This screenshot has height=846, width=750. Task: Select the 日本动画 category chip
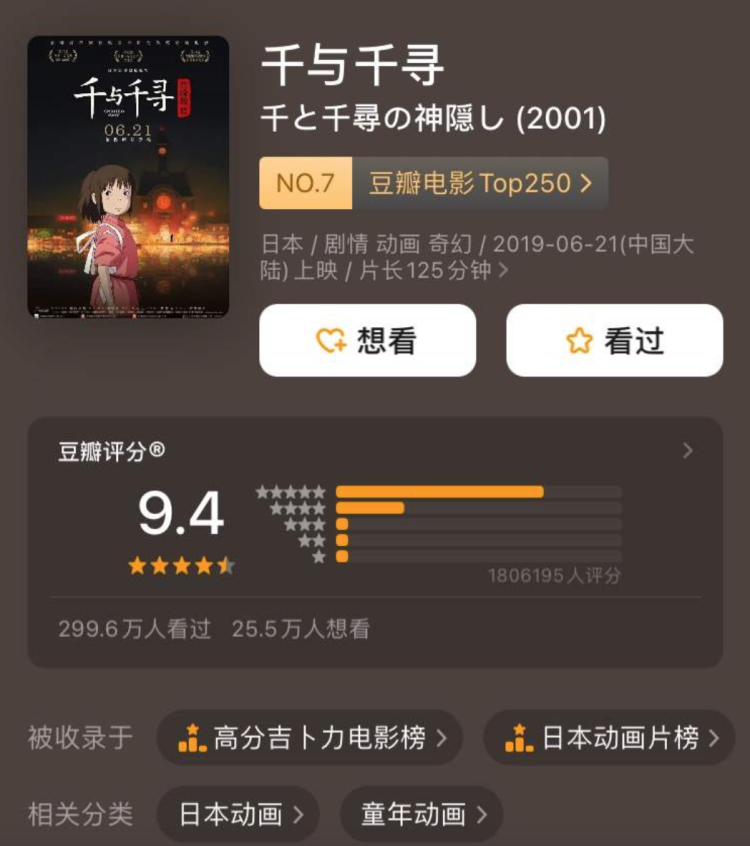coord(238,814)
